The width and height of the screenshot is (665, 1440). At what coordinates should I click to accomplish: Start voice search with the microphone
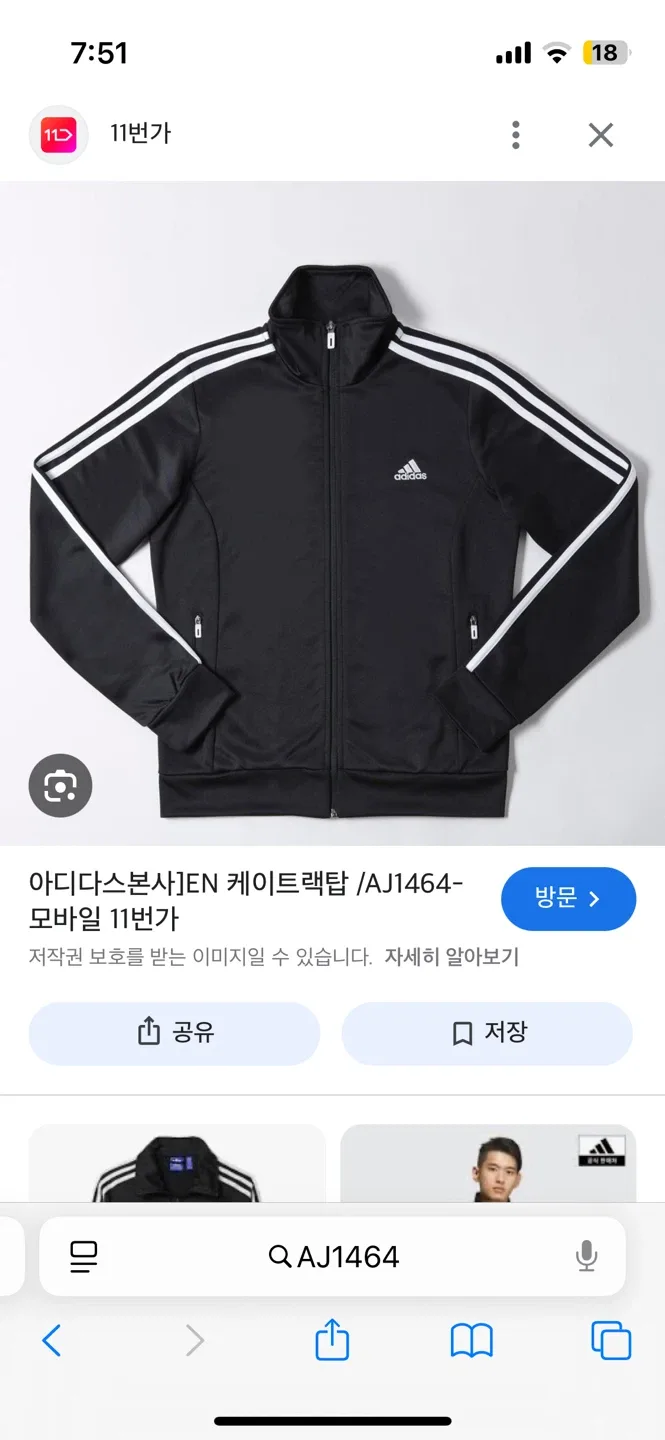coord(587,1256)
